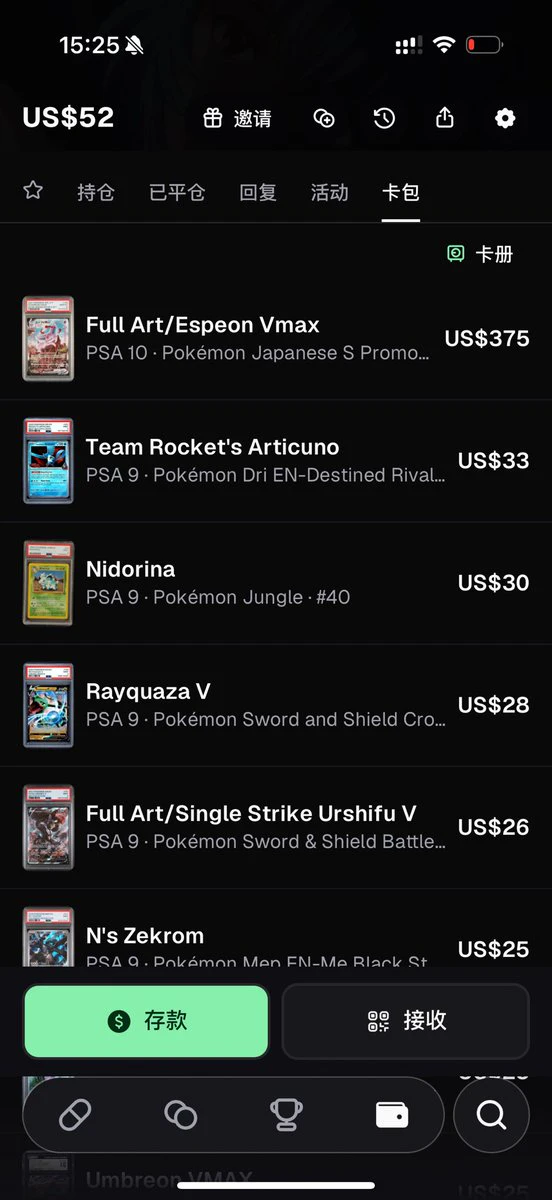View the Nidorina Jungle #40 card
This screenshot has height=1200, width=552.
tap(276, 583)
